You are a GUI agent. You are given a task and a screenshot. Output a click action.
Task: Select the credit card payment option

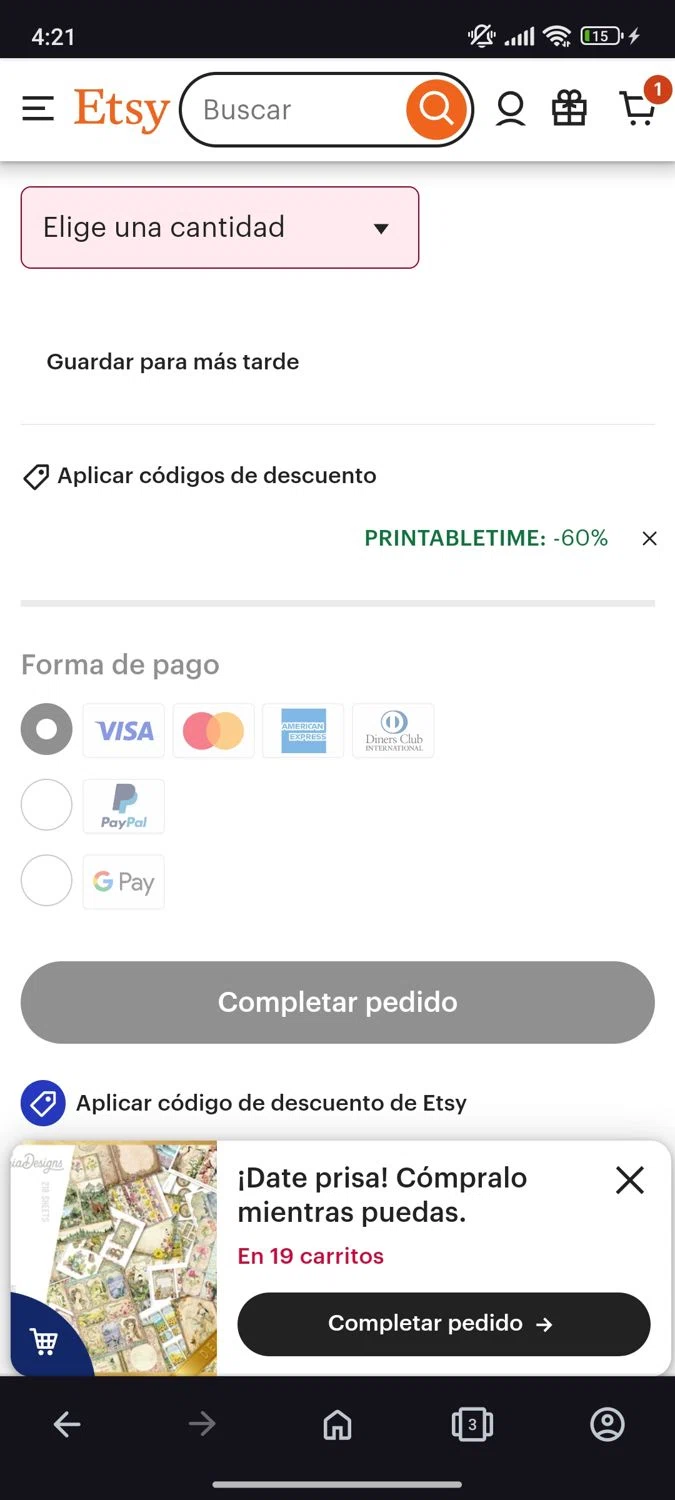pos(47,730)
